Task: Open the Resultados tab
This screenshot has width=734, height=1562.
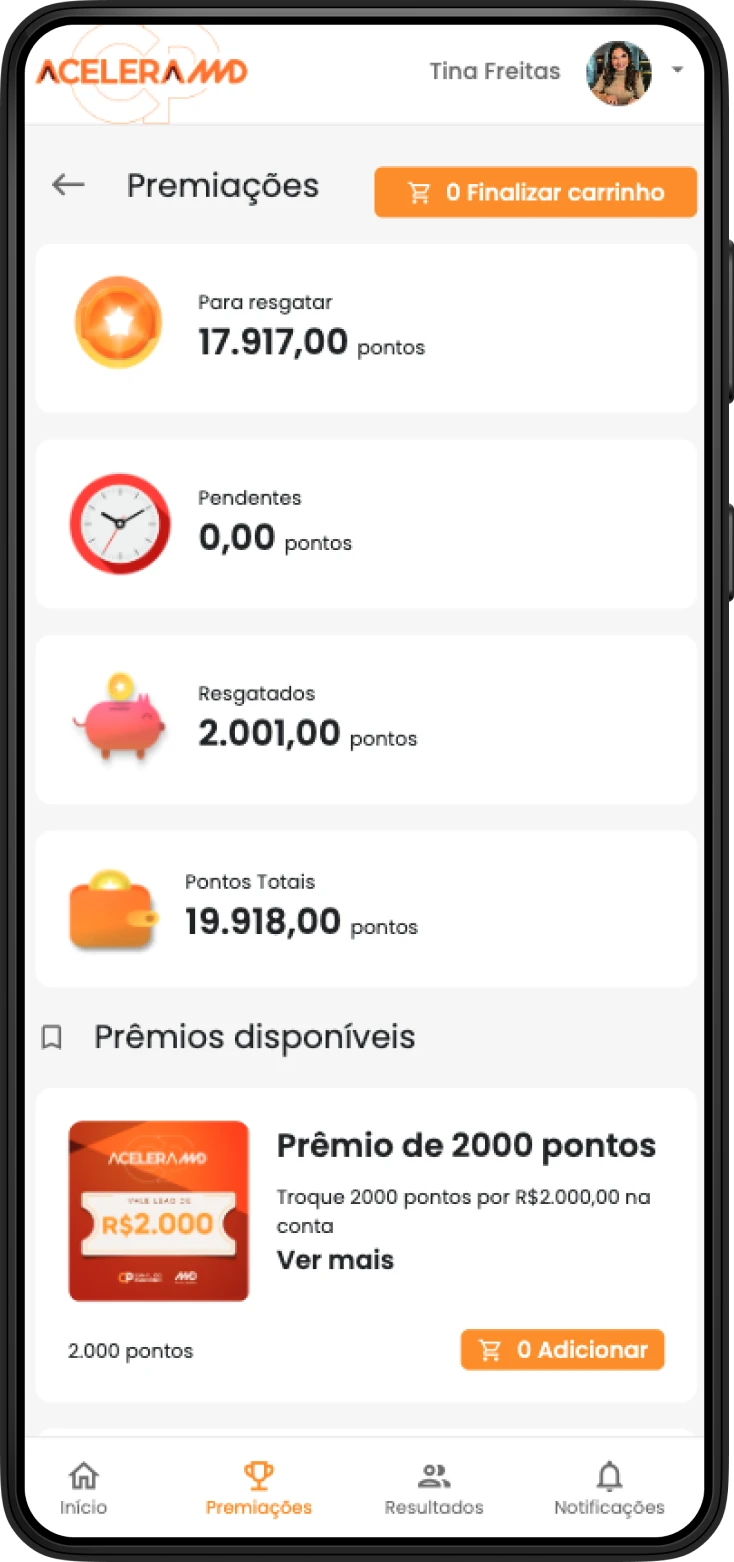Action: point(434,1488)
